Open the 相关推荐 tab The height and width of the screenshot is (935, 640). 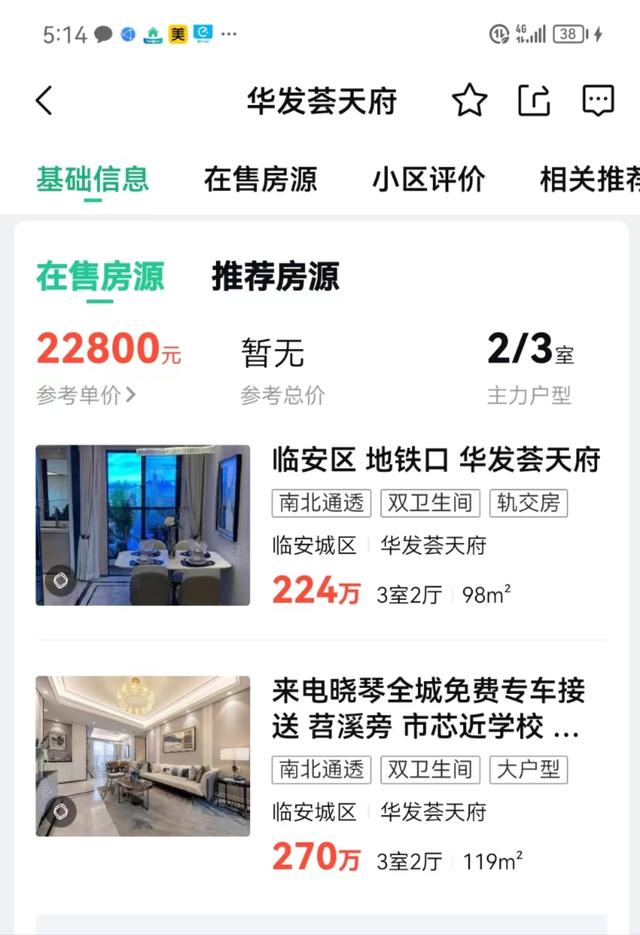click(x=590, y=180)
